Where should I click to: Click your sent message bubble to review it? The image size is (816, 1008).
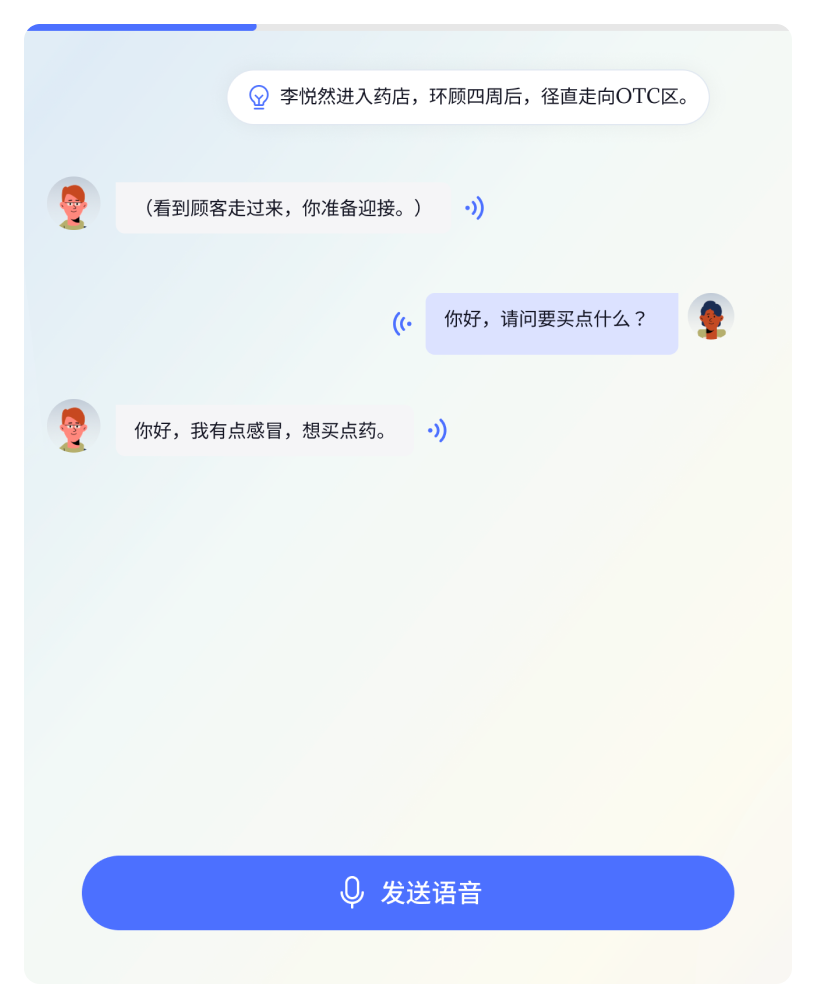(552, 322)
